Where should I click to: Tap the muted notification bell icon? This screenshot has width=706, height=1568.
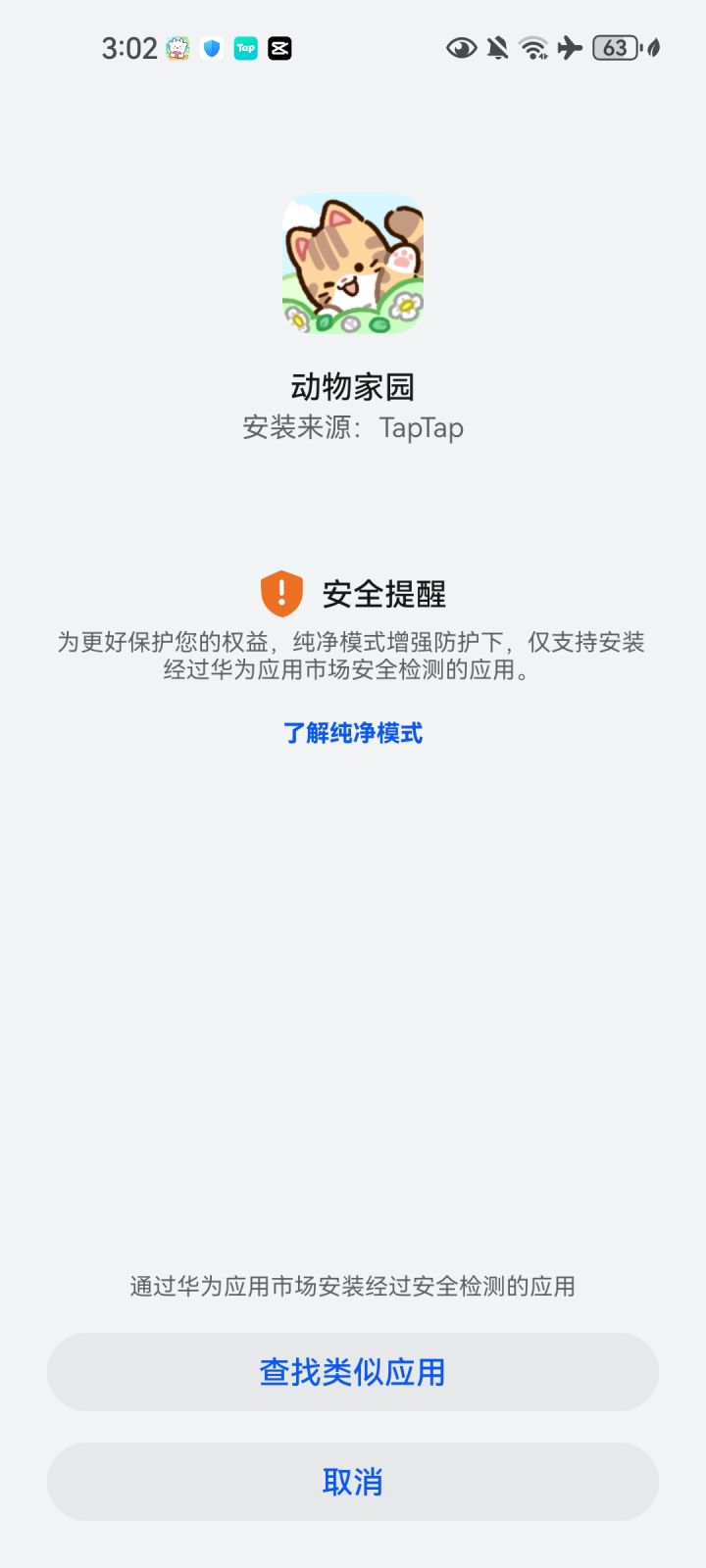(x=497, y=48)
